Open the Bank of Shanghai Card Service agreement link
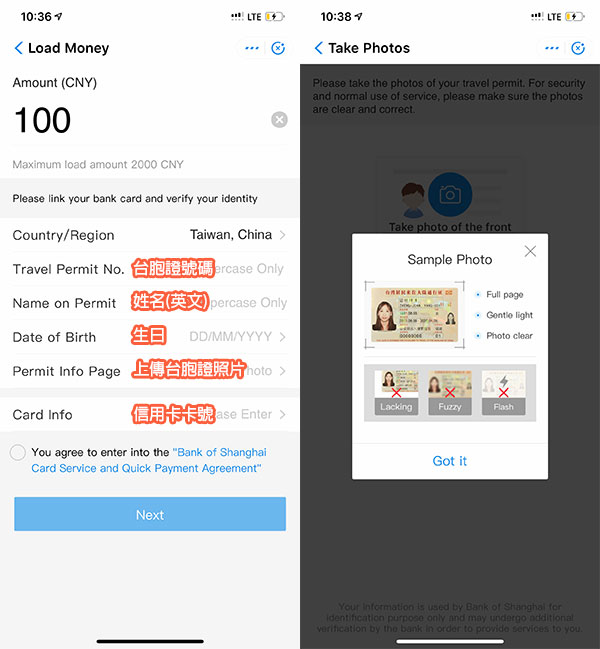This screenshot has width=600, height=649. point(149,460)
